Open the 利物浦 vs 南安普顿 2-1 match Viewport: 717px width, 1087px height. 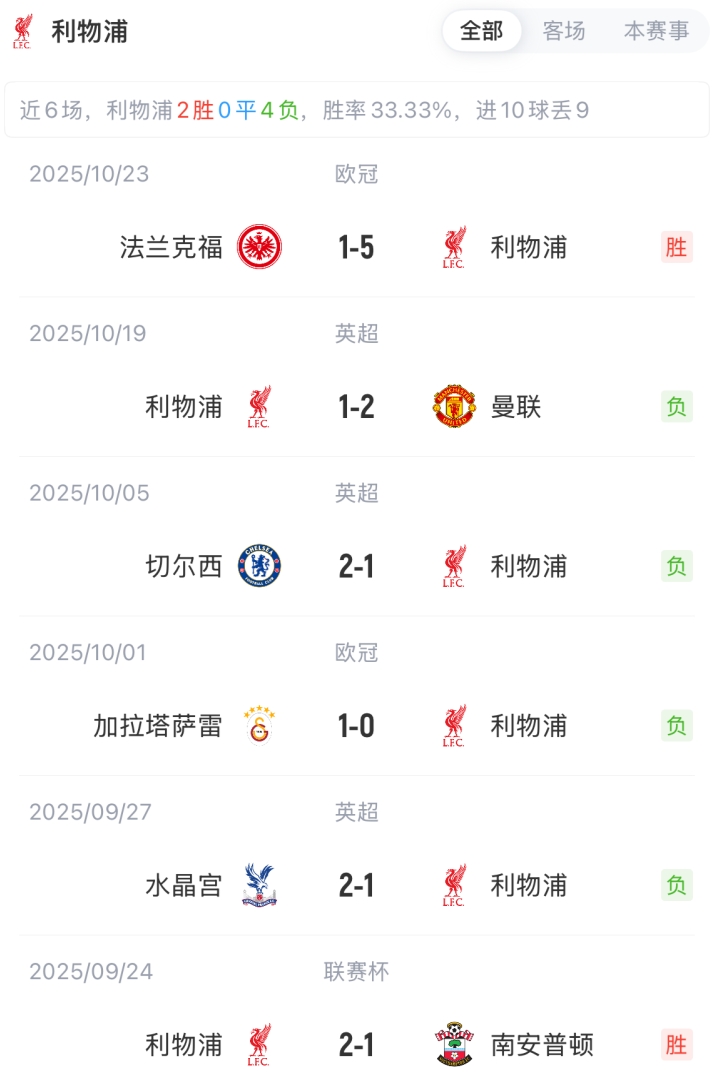click(356, 1045)
